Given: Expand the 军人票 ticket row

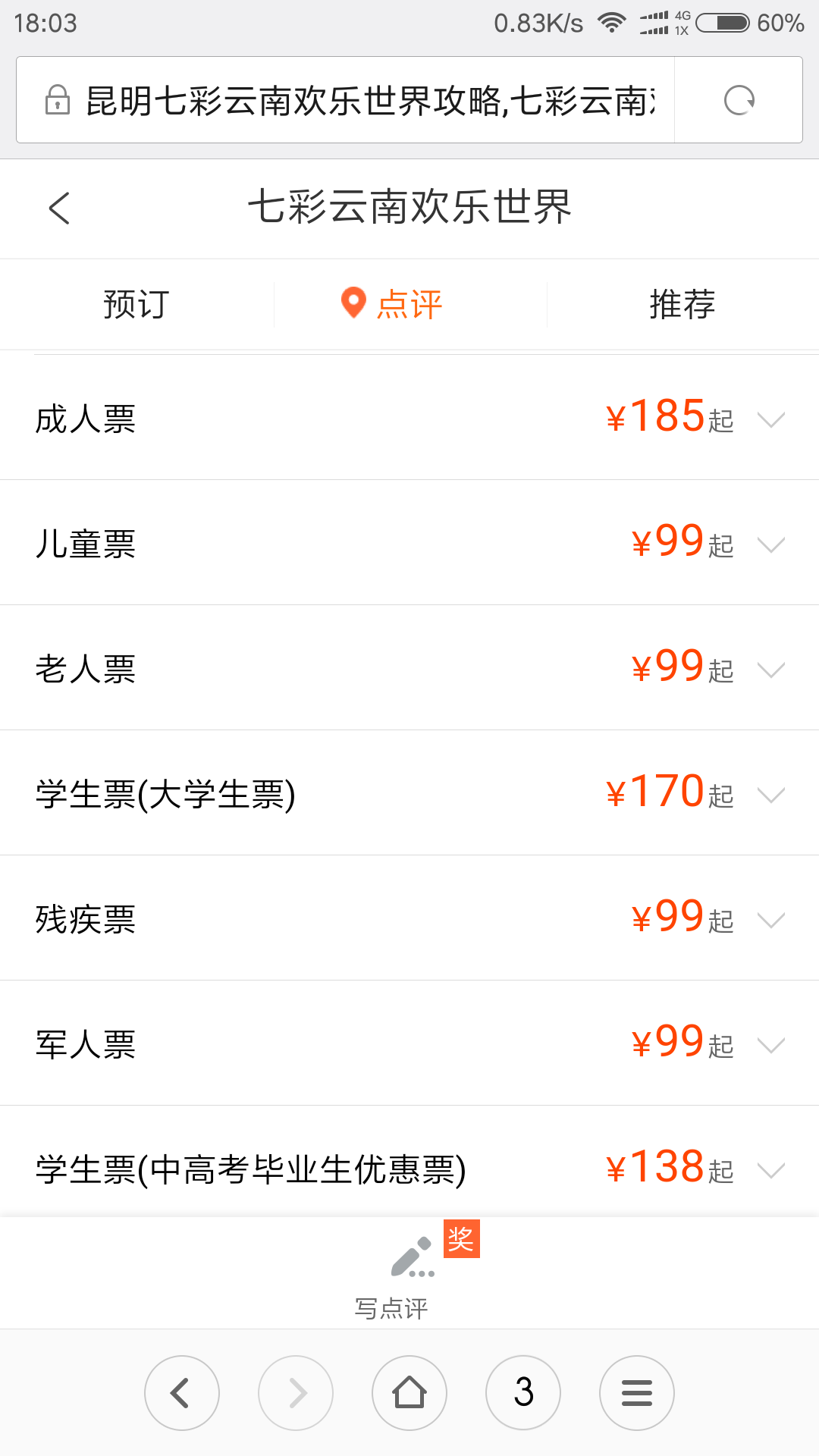Looking at the screenshot, I should tap(409, 1043).
